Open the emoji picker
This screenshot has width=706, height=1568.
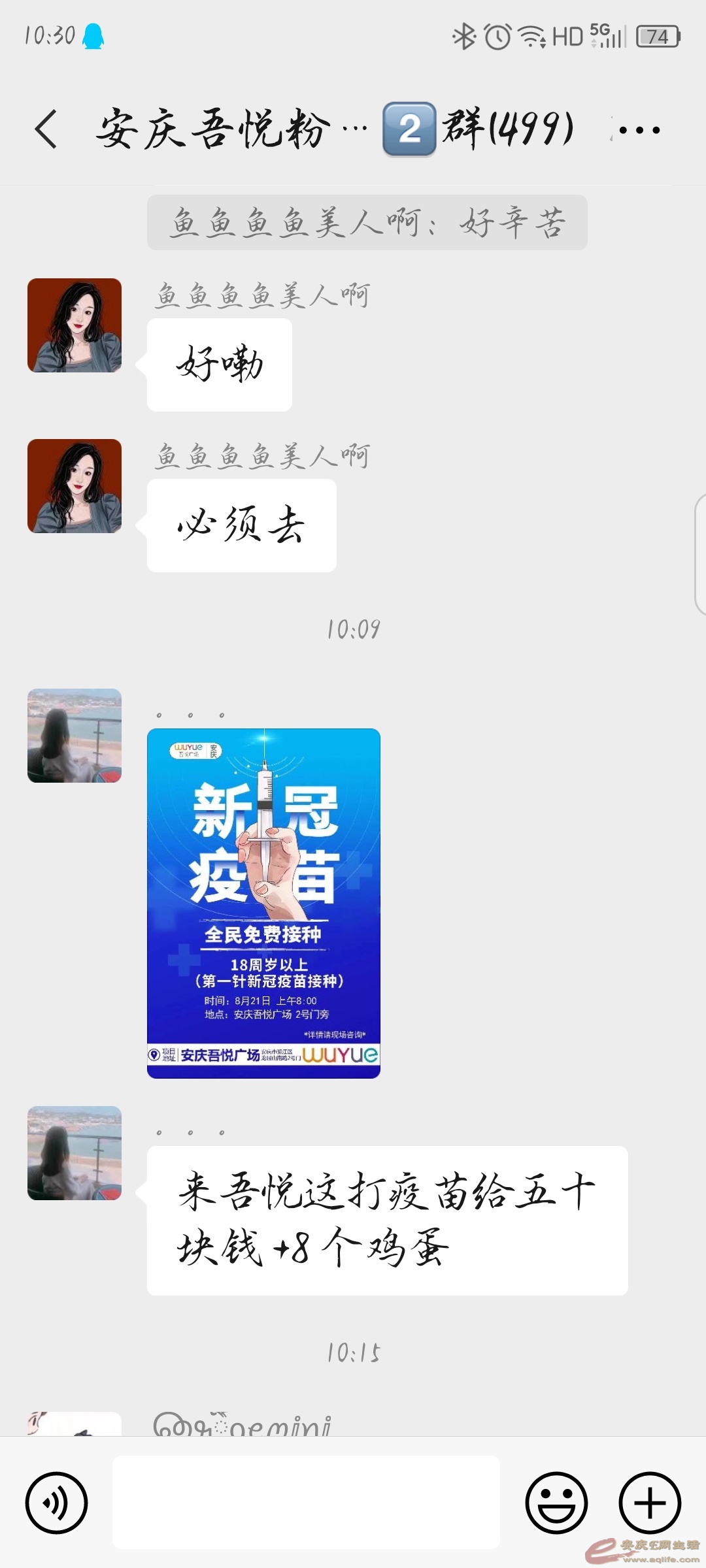556,1503
